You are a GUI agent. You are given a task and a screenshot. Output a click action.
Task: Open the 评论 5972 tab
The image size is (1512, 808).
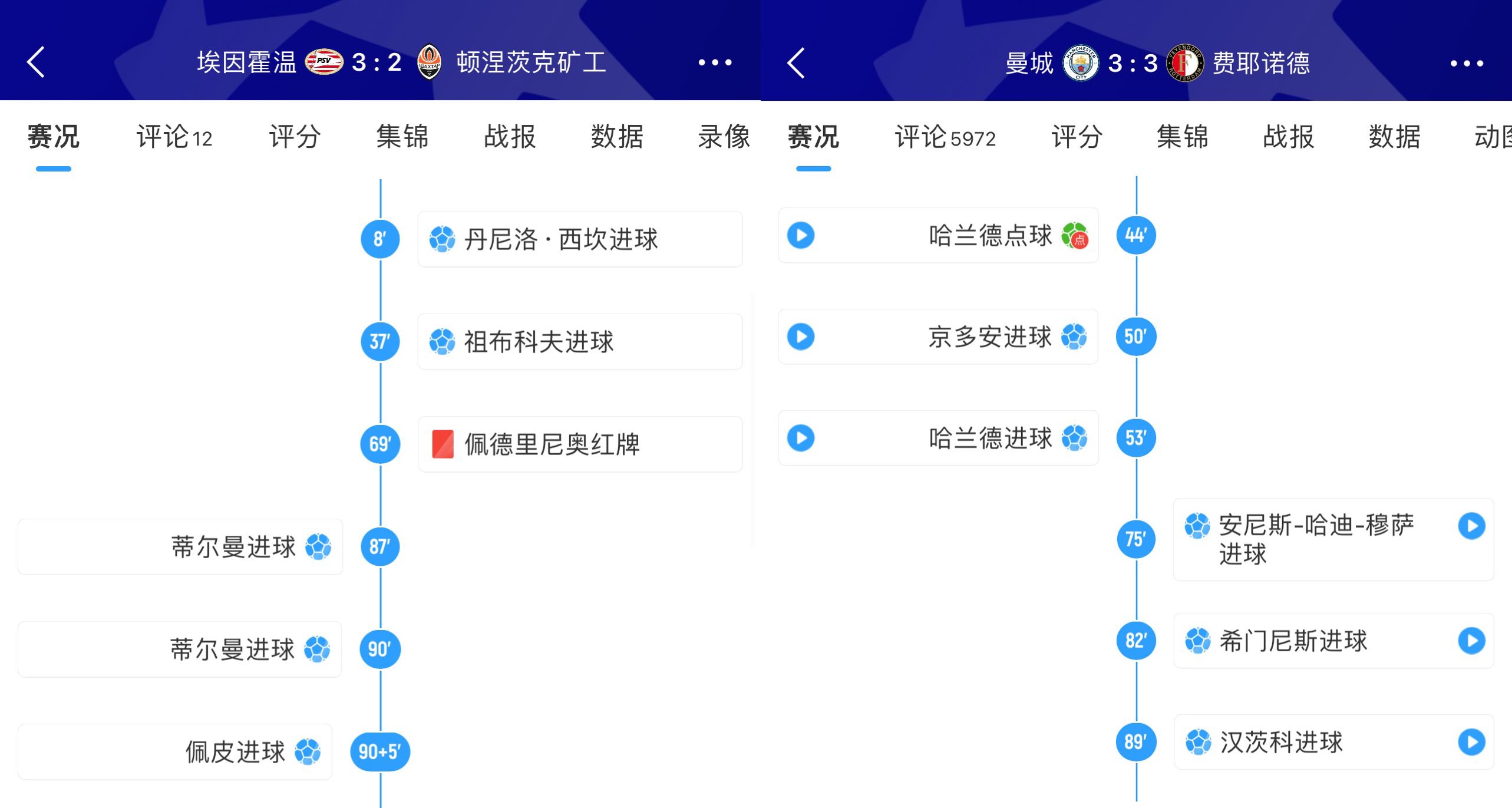945,137
